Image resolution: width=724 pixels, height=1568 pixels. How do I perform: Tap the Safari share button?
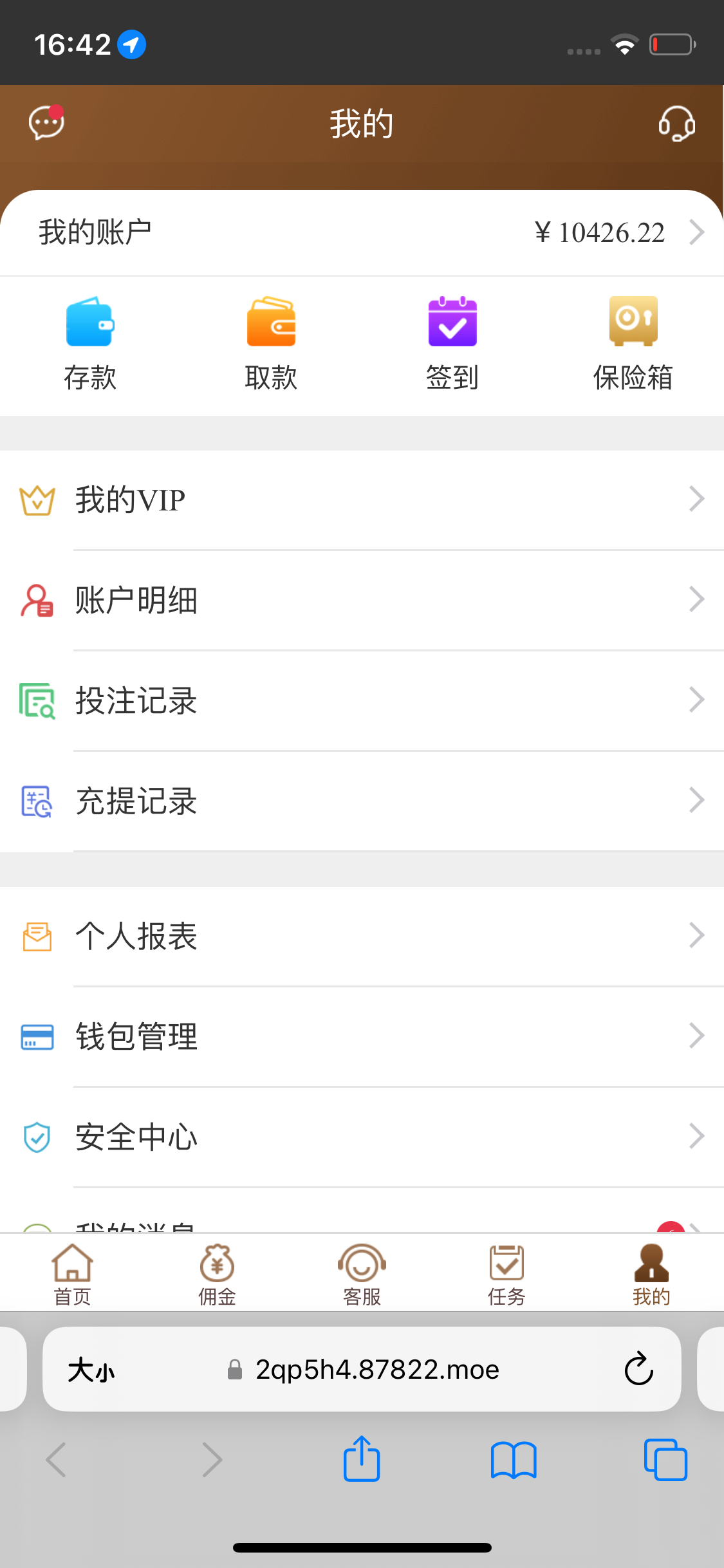pyautogui.click(x=362, y=1459)
